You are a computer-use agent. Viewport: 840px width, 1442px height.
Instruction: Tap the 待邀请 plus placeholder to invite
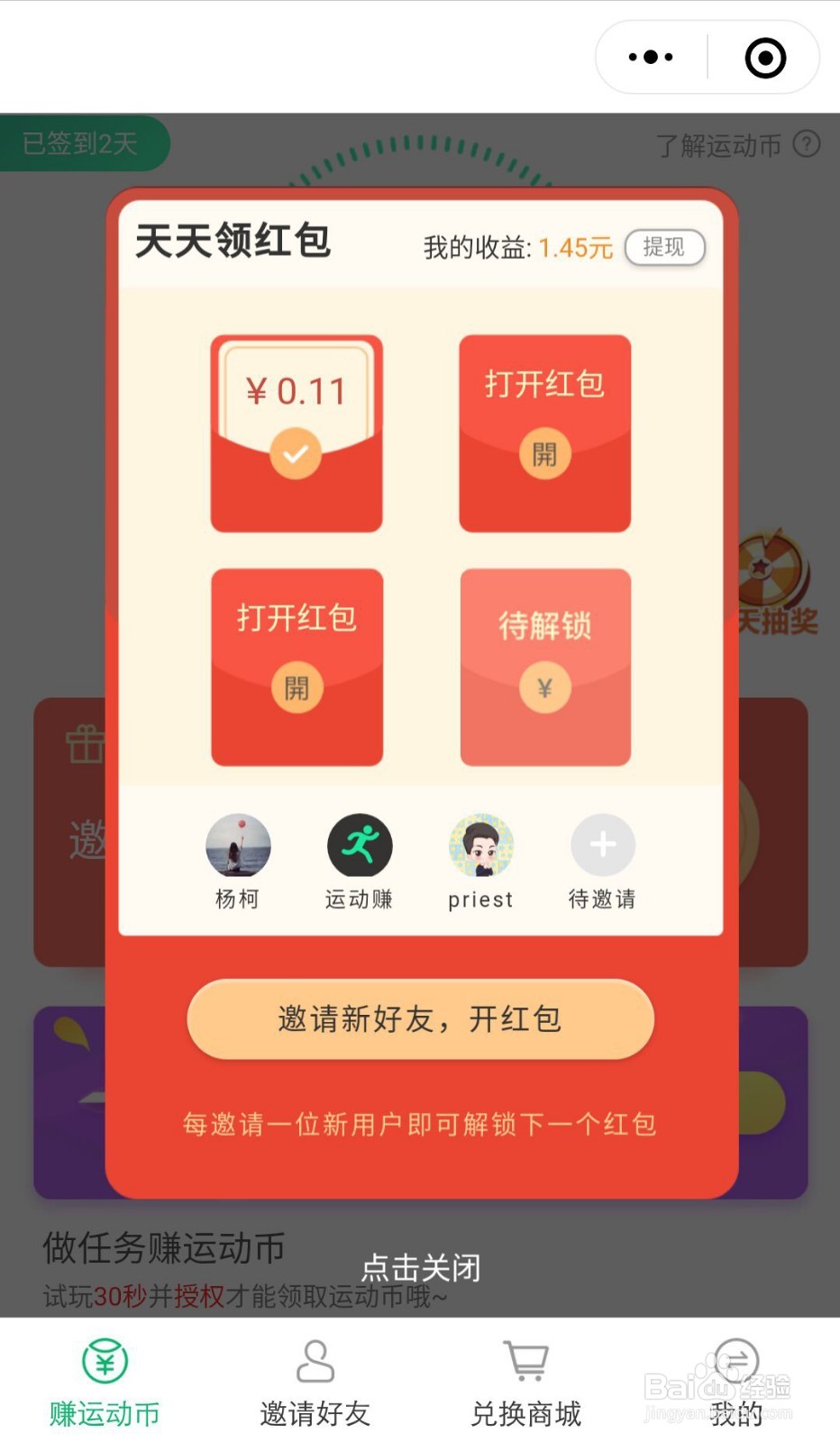click(602, 845)
